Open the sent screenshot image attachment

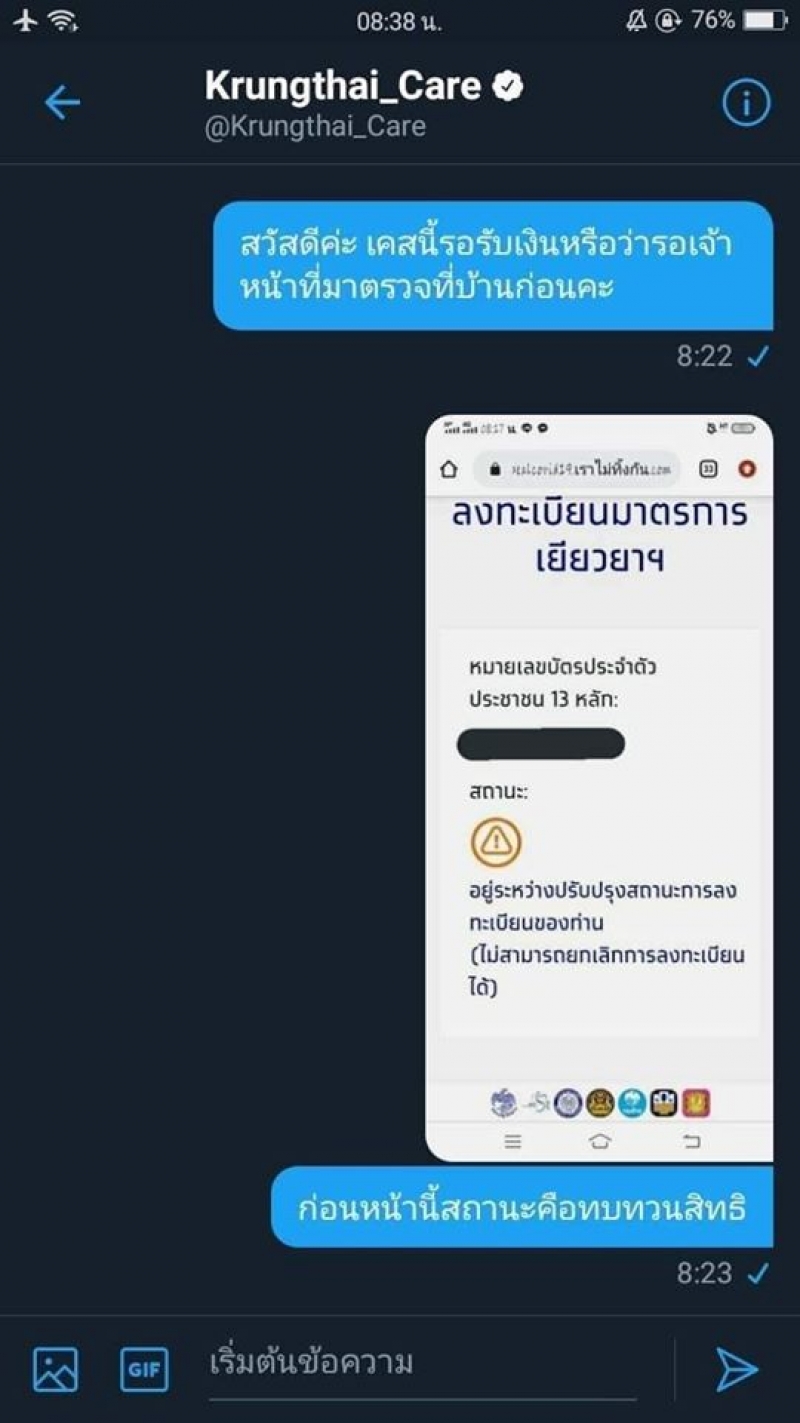pyautogui.click(x=599, y=788)
